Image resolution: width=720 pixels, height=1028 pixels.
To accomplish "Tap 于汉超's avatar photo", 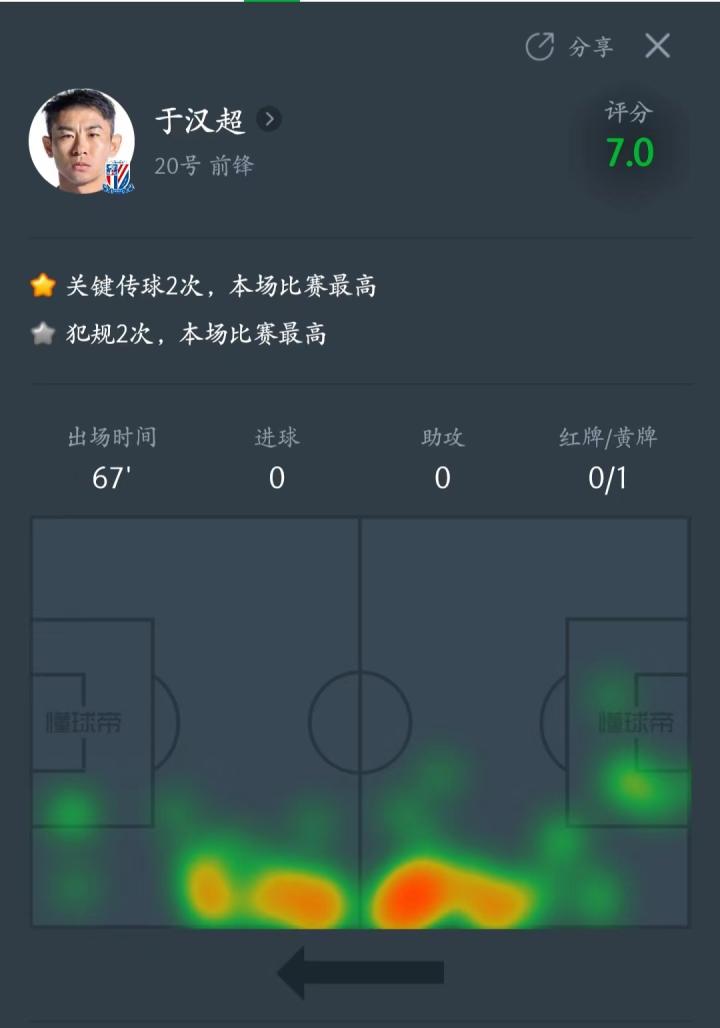I will point(81,141).
